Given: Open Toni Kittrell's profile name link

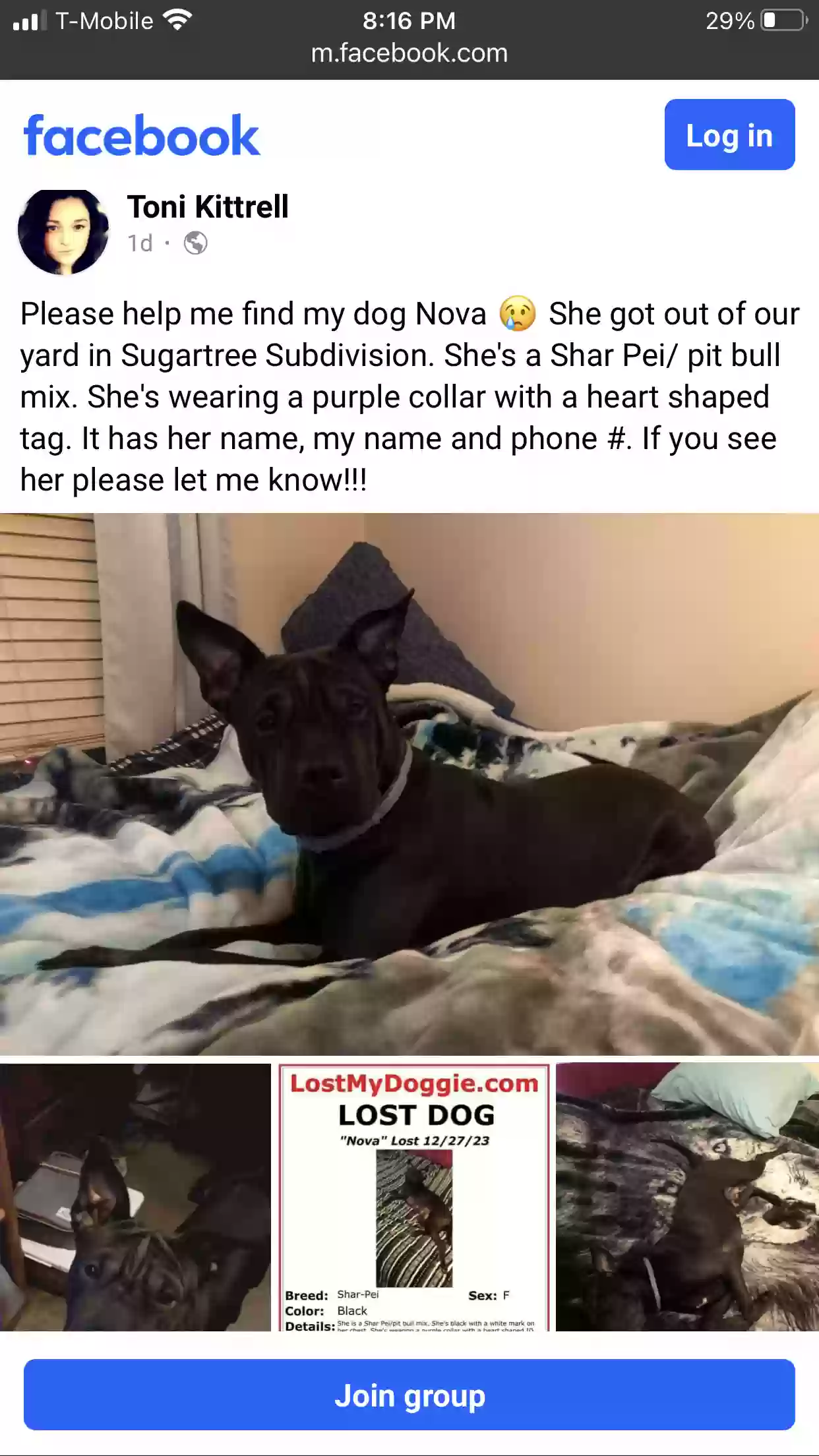Looking at the screenshot, I should 208,207.
